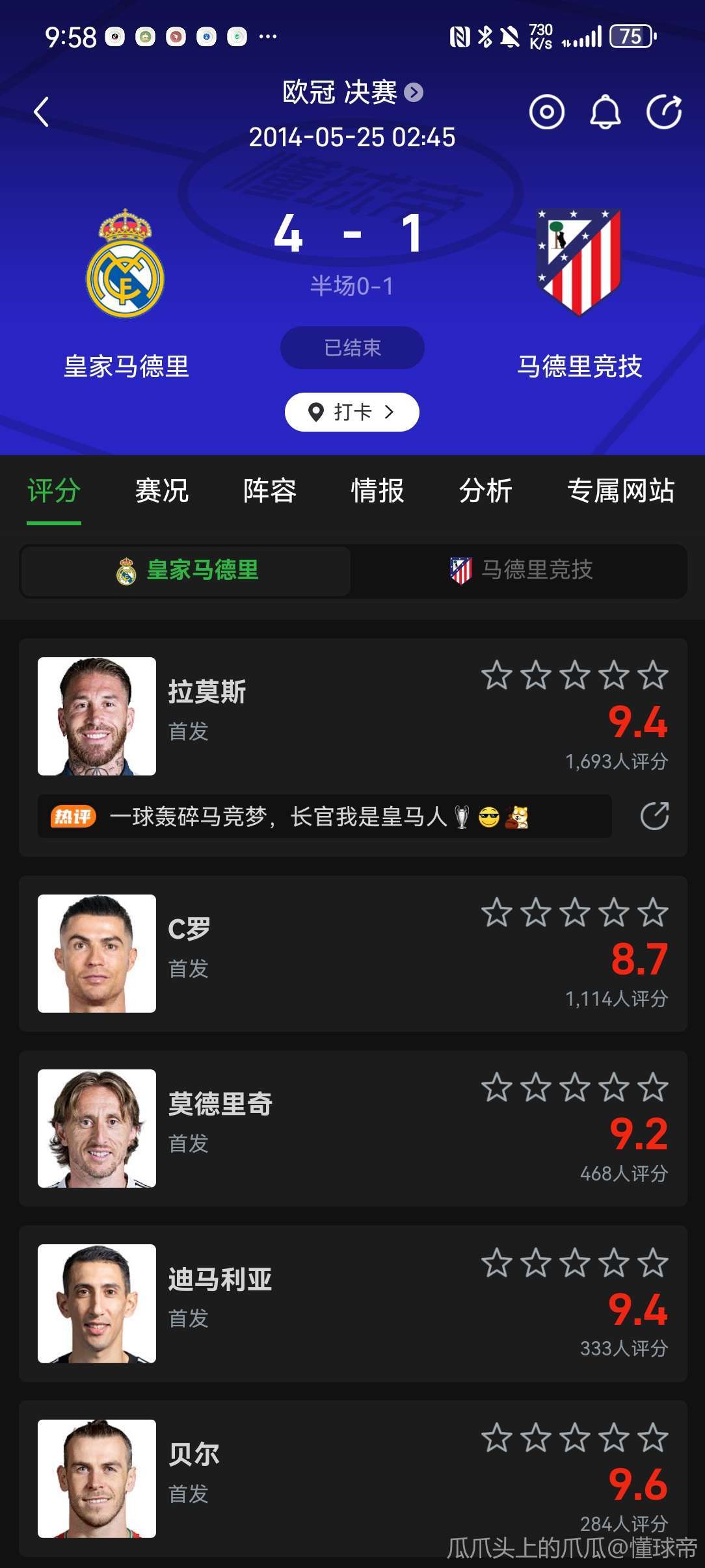This screenshot has width=705, height=1568.
Task: Share this match page
Action: [663, 112]
